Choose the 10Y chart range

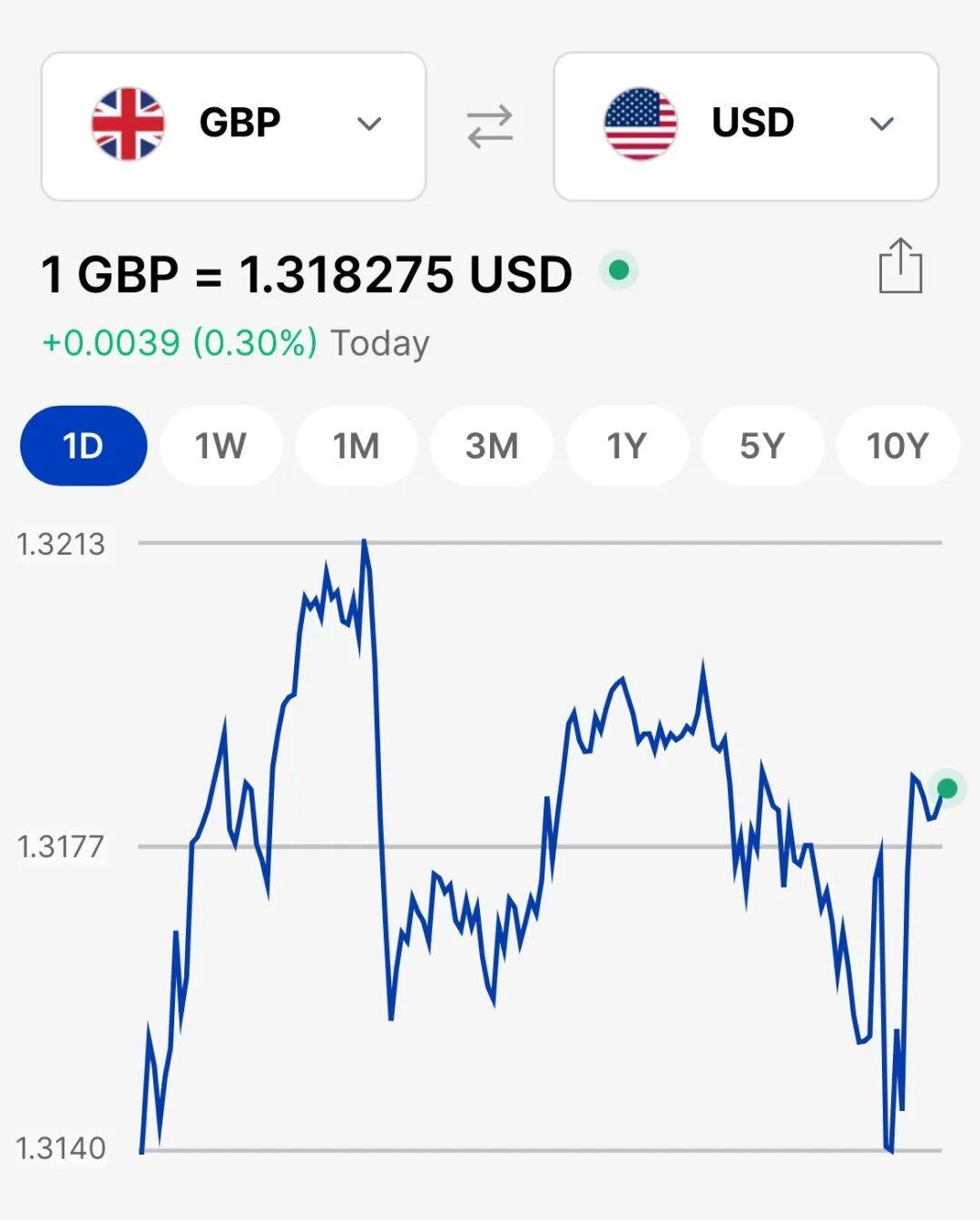[897, 446]
